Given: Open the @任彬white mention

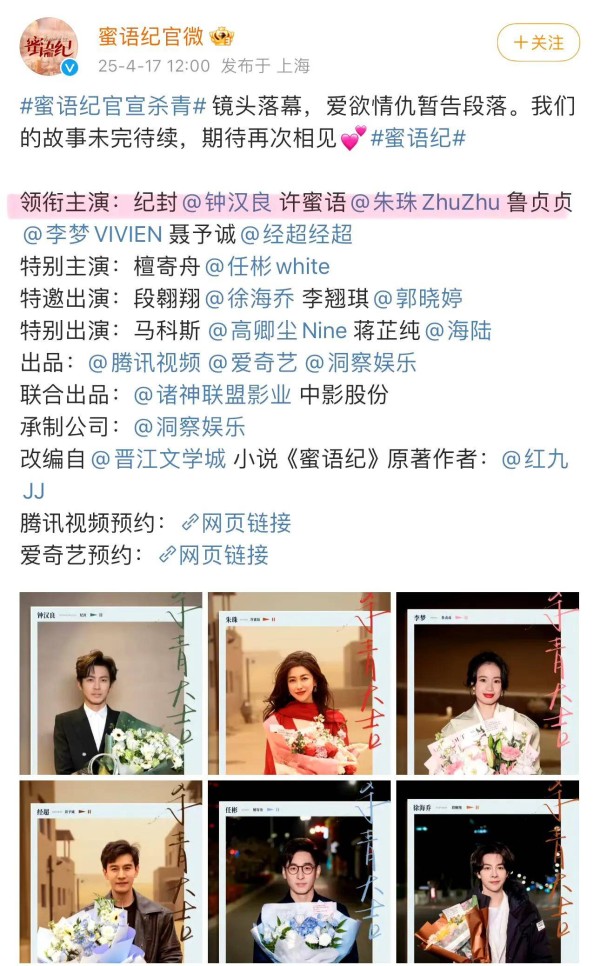Looking at the screenshot, I should tap(267, 267).
